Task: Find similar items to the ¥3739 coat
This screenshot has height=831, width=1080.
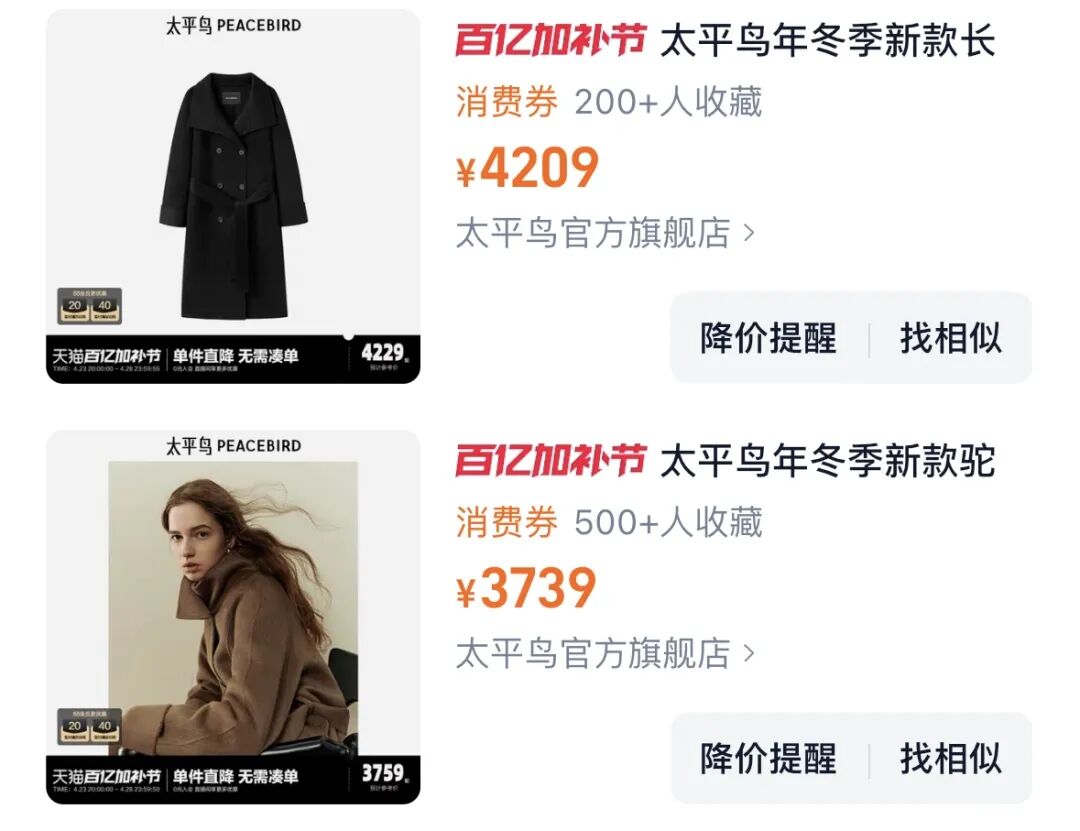Action: point(950,758)
